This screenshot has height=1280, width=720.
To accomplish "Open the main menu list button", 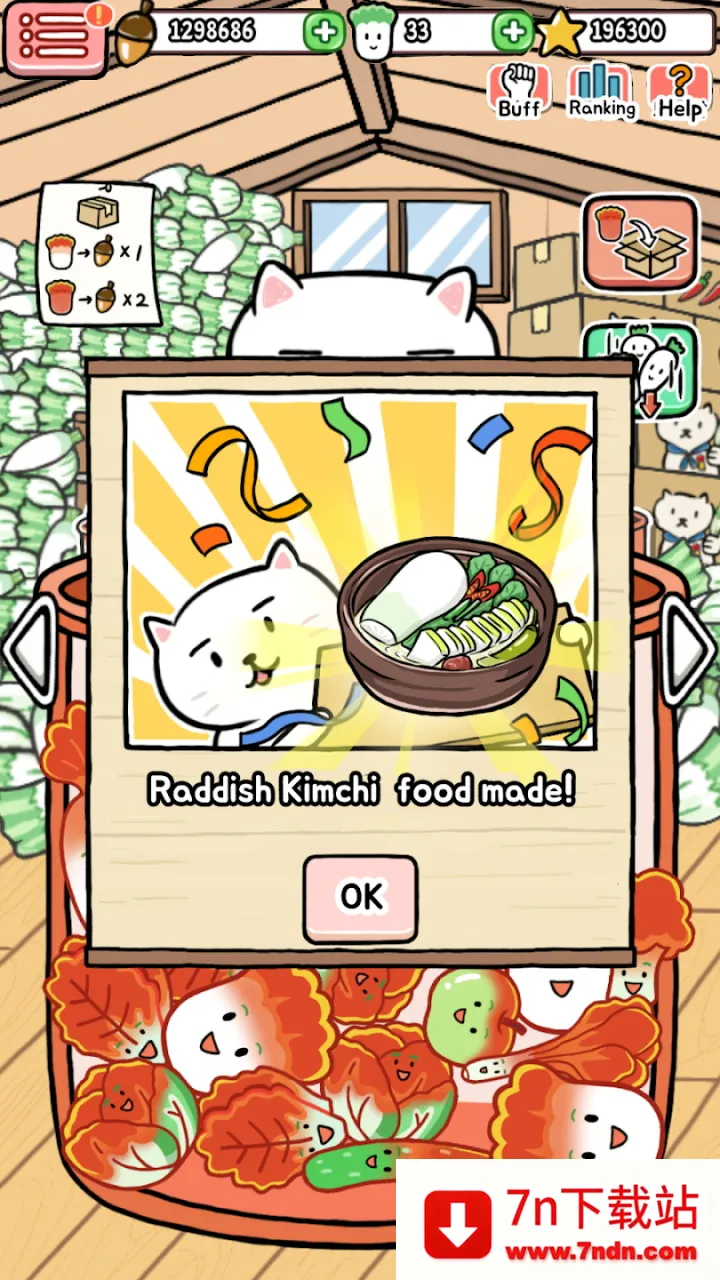I will pos(55,35).
